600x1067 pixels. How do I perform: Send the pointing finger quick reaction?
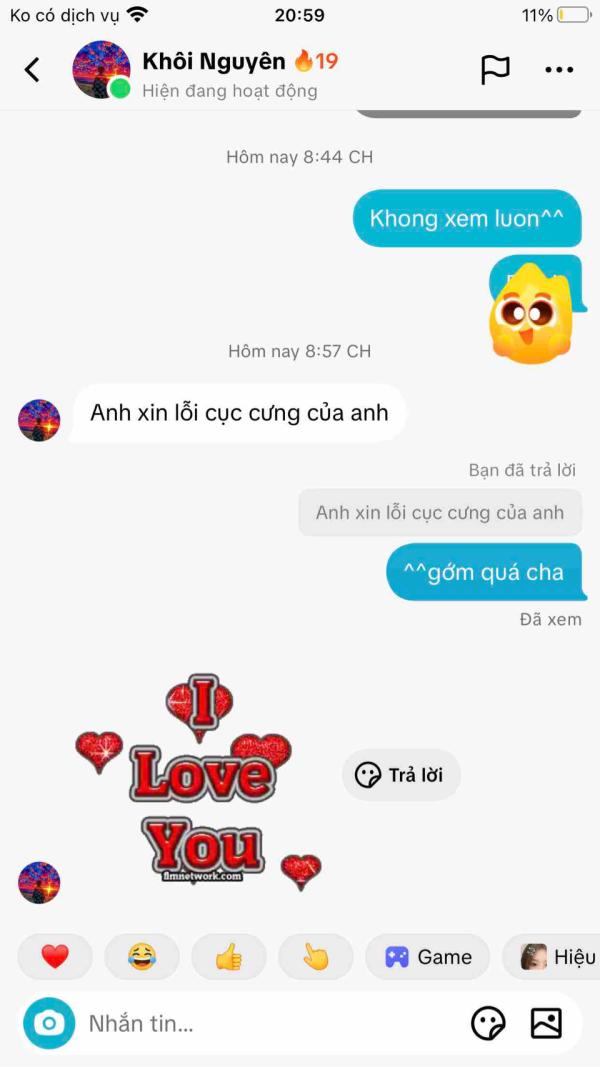pos(316,957)
